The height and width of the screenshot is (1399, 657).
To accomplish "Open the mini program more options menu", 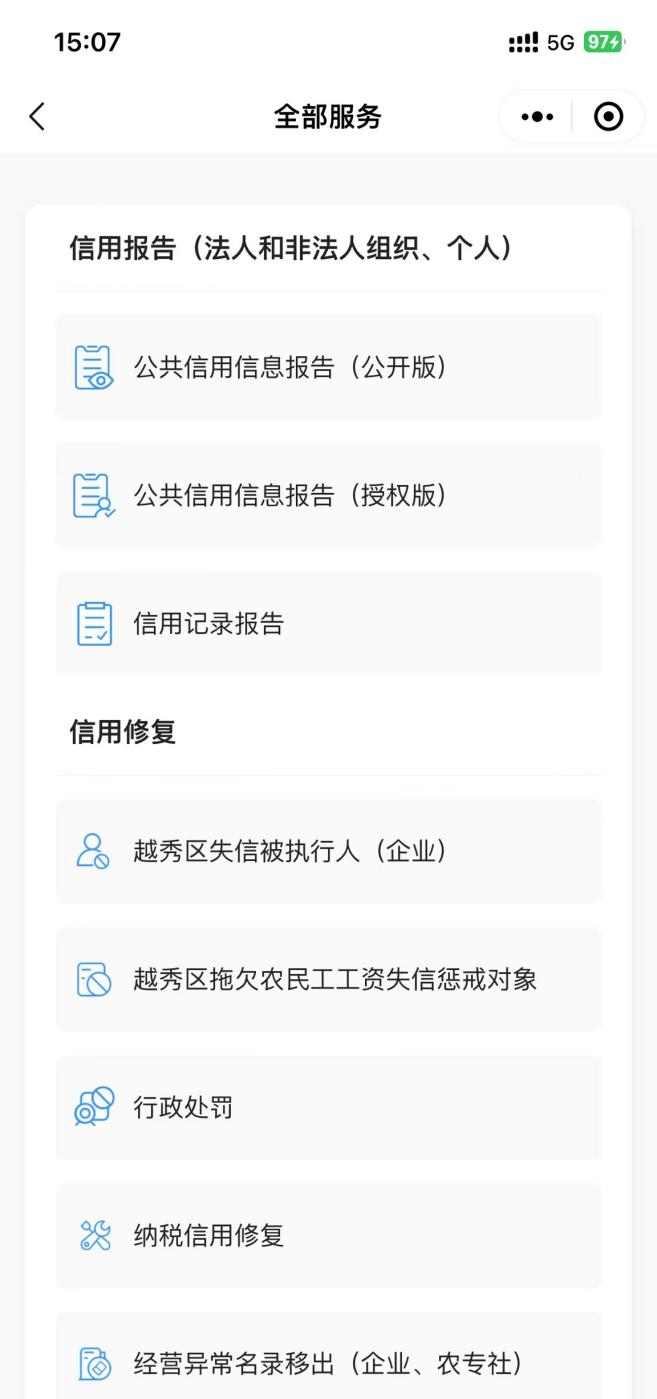I will tap(537, 117).
